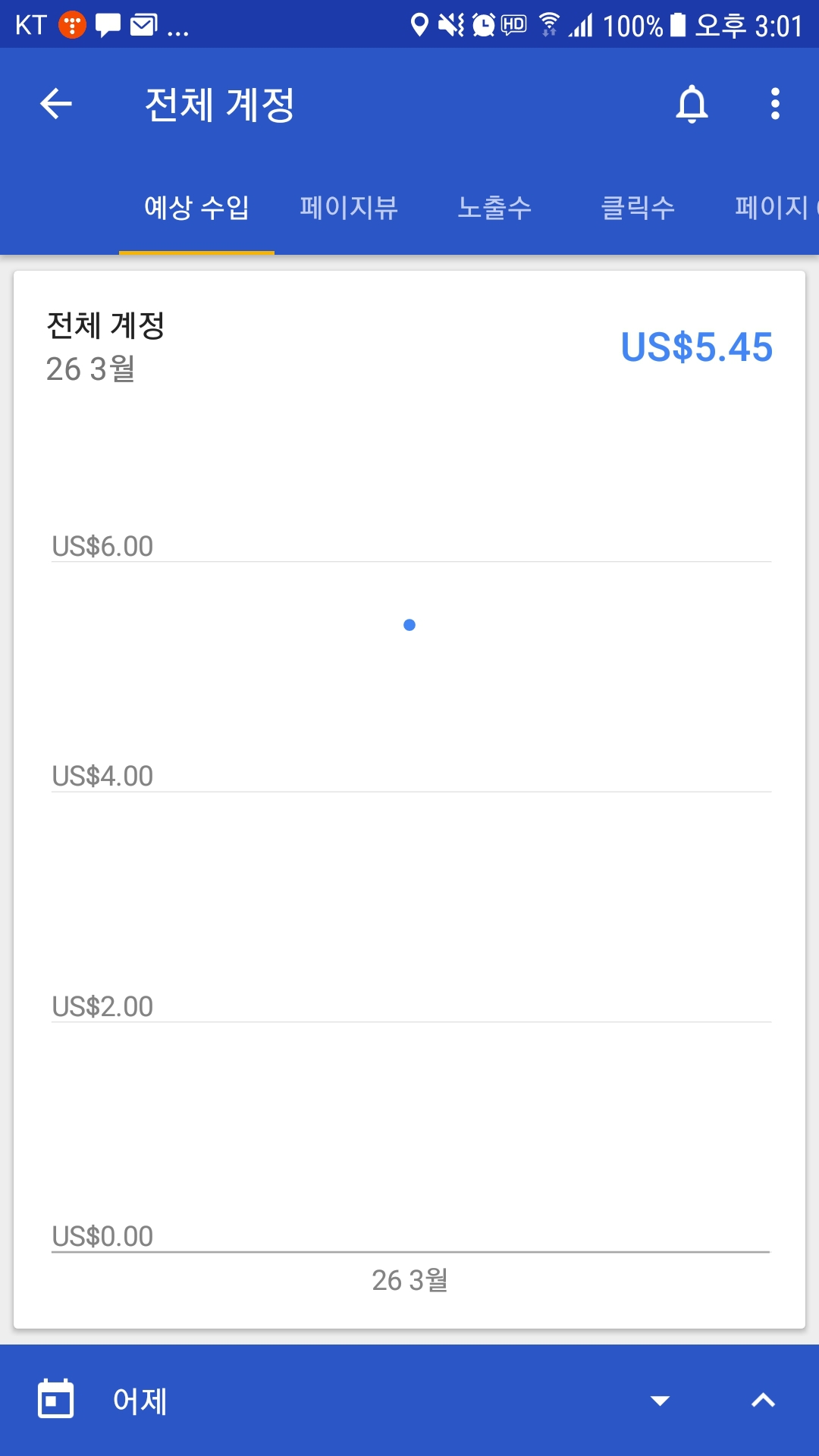Switch to the 노출수 tab
Screen dimensions: 819x1456
tap(494, 208)
